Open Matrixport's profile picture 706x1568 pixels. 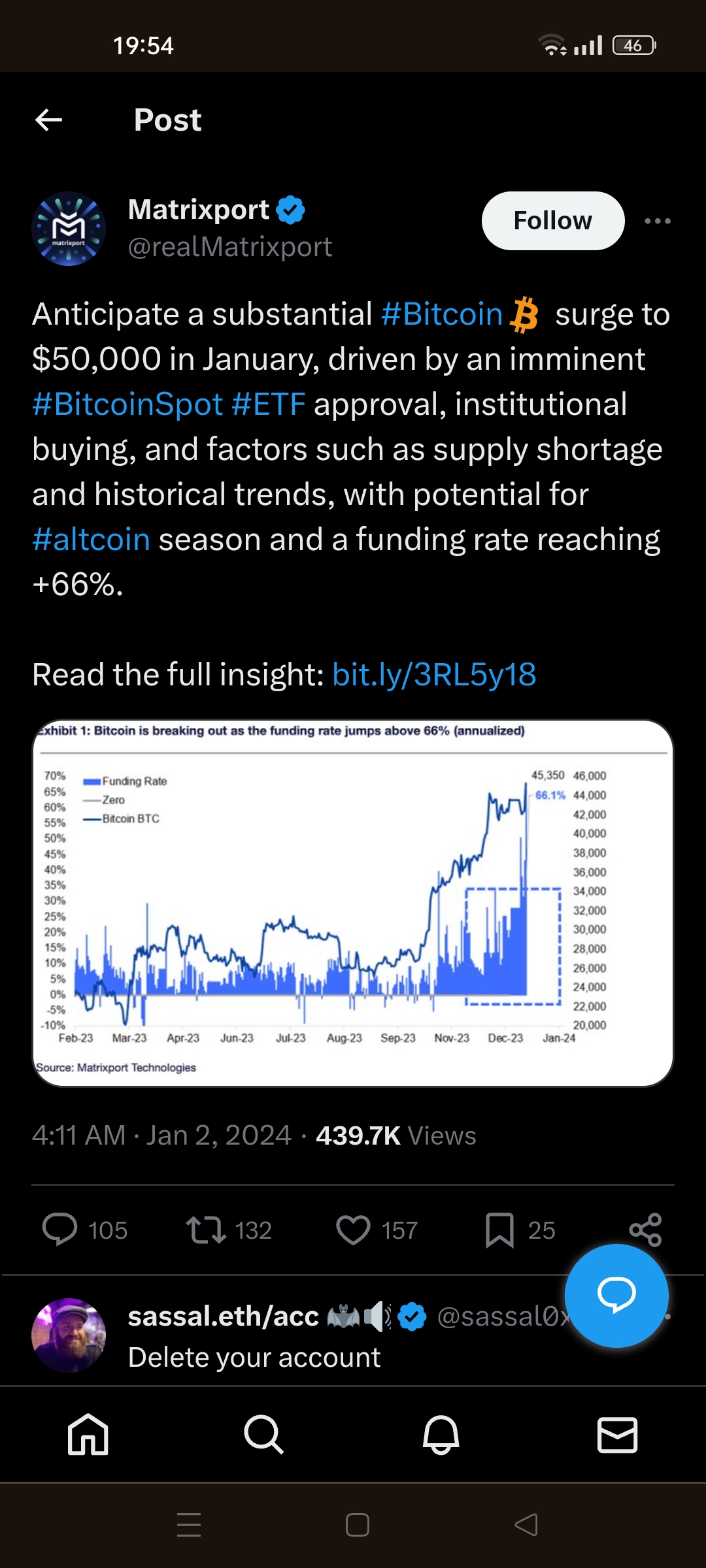tap(69, 229)
